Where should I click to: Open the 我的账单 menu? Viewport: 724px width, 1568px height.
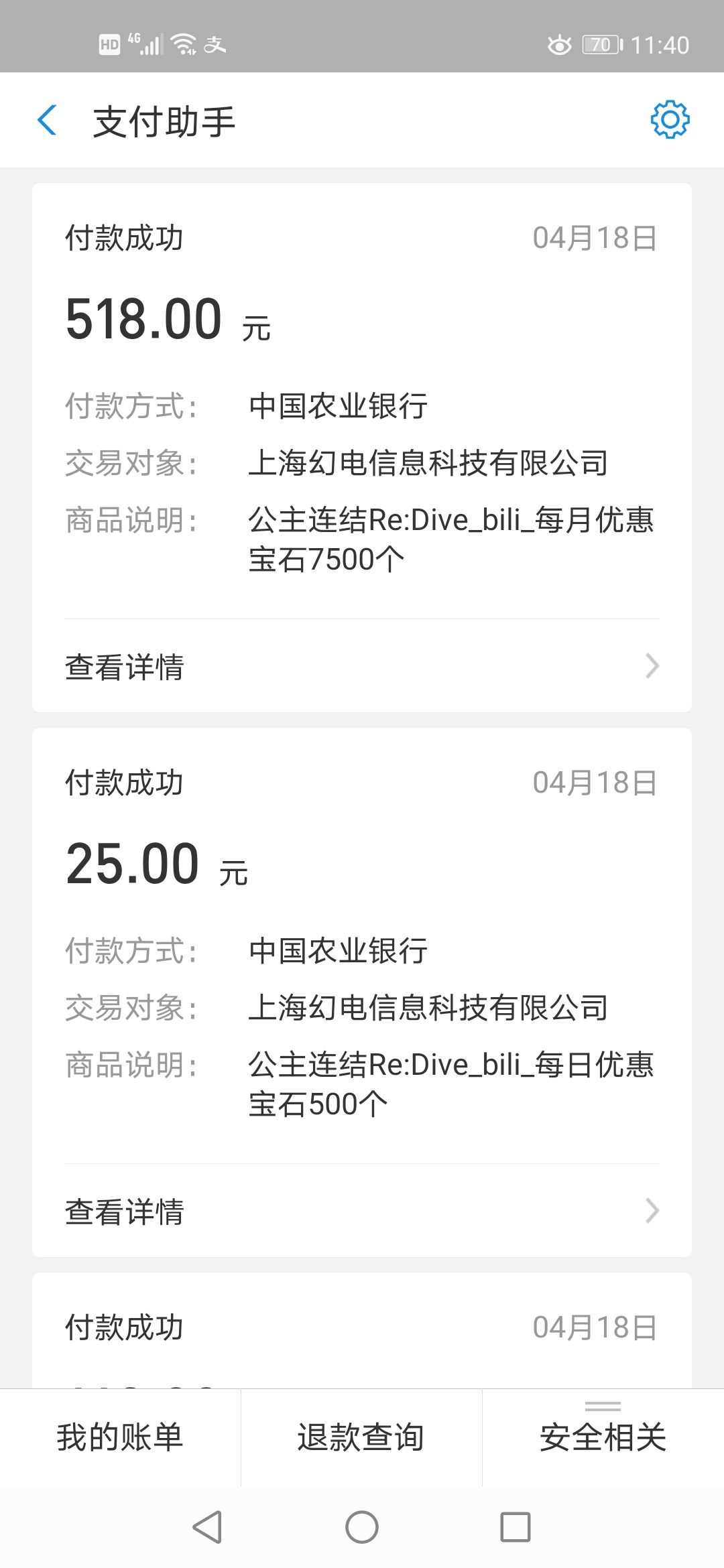click(120, 1437)
